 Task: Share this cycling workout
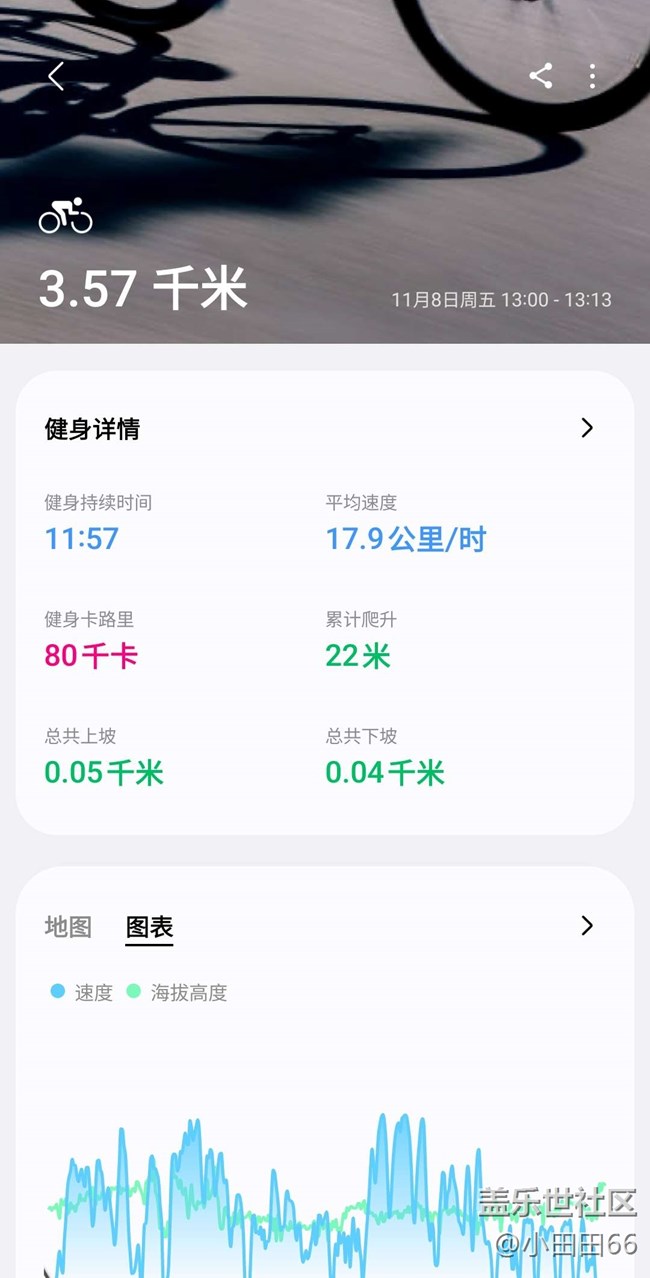tap(541, 76)
